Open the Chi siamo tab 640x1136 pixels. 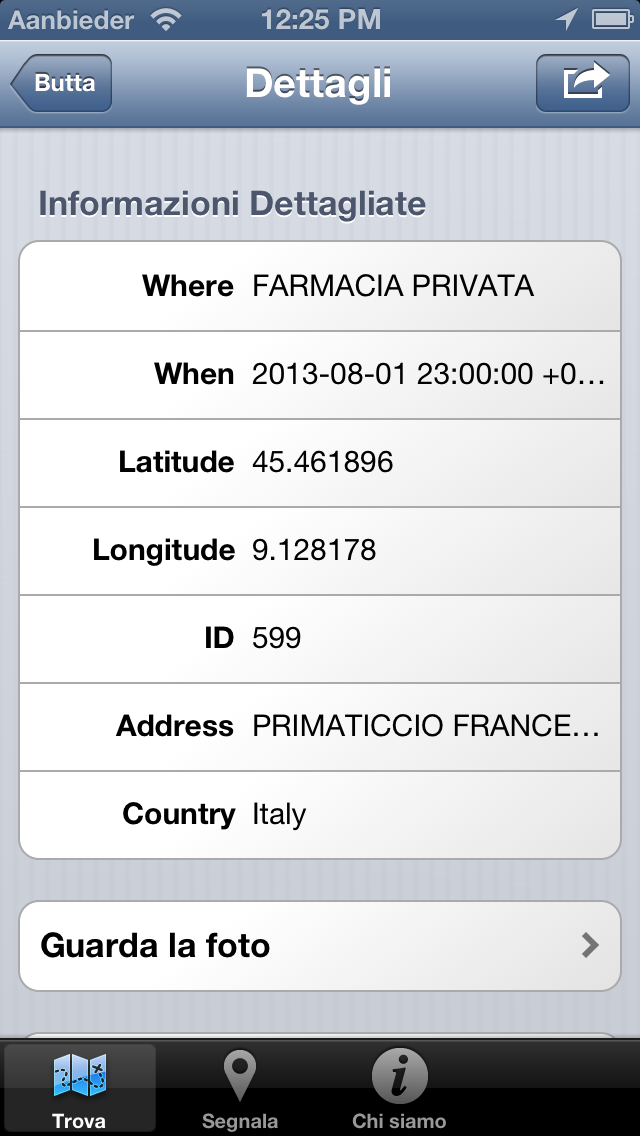399,1088
